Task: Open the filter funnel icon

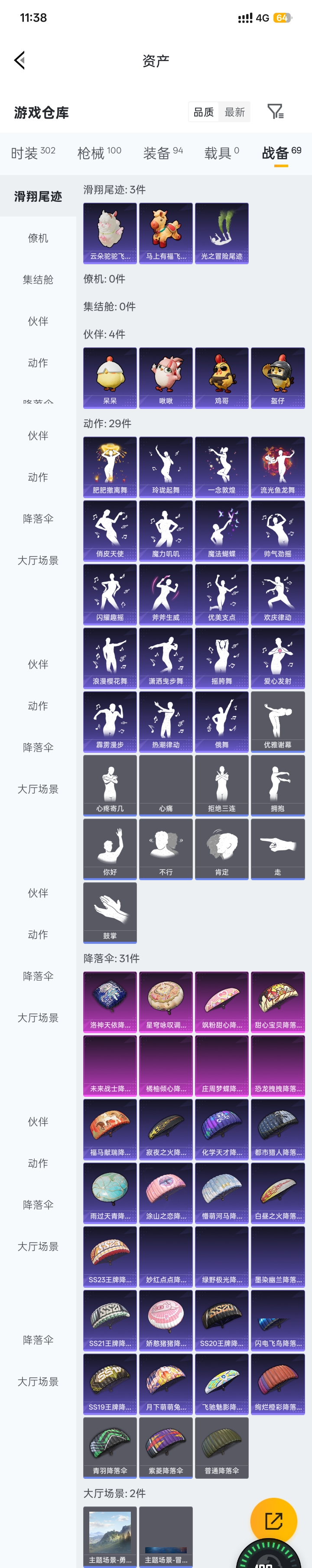Action: [x=276, y=111]
